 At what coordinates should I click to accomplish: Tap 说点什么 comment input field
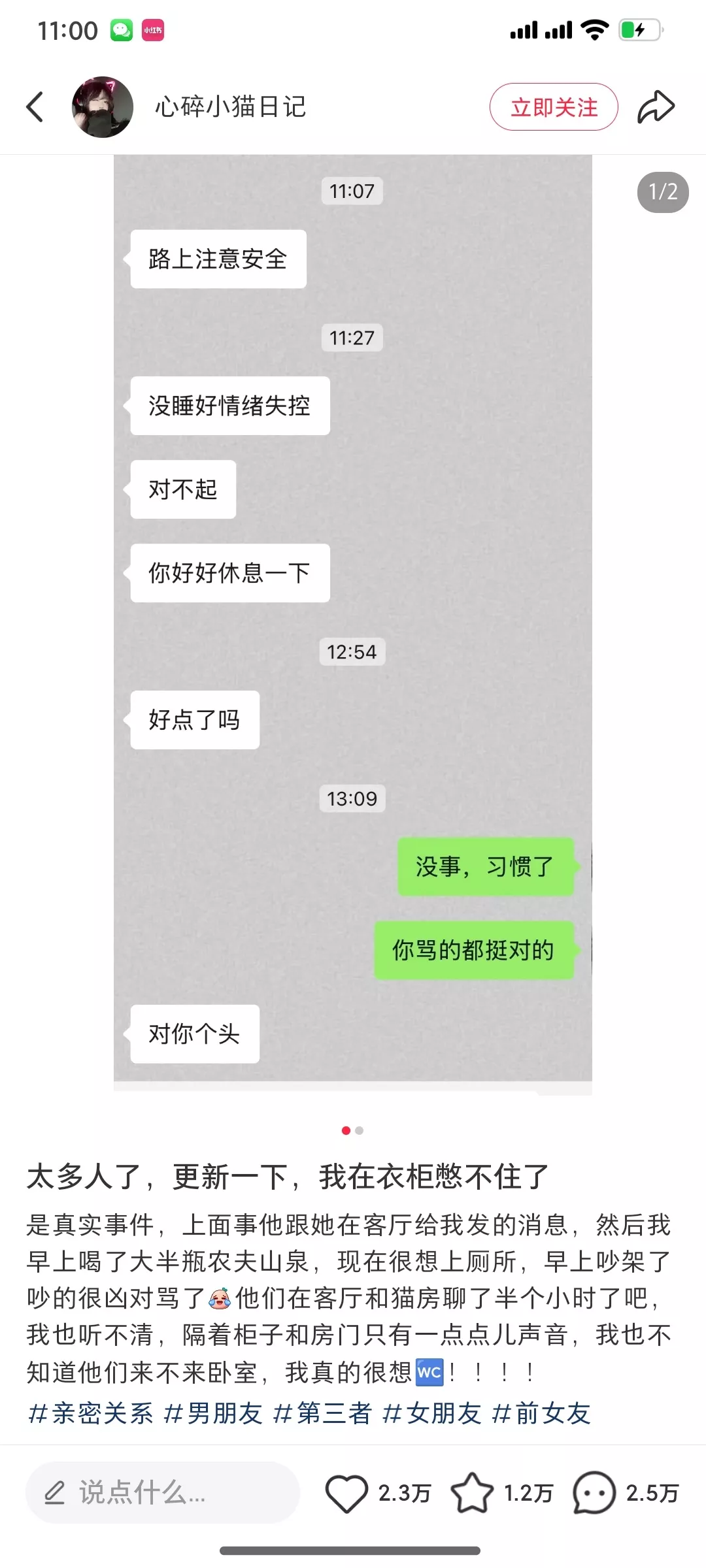(x=162, y=1493)
